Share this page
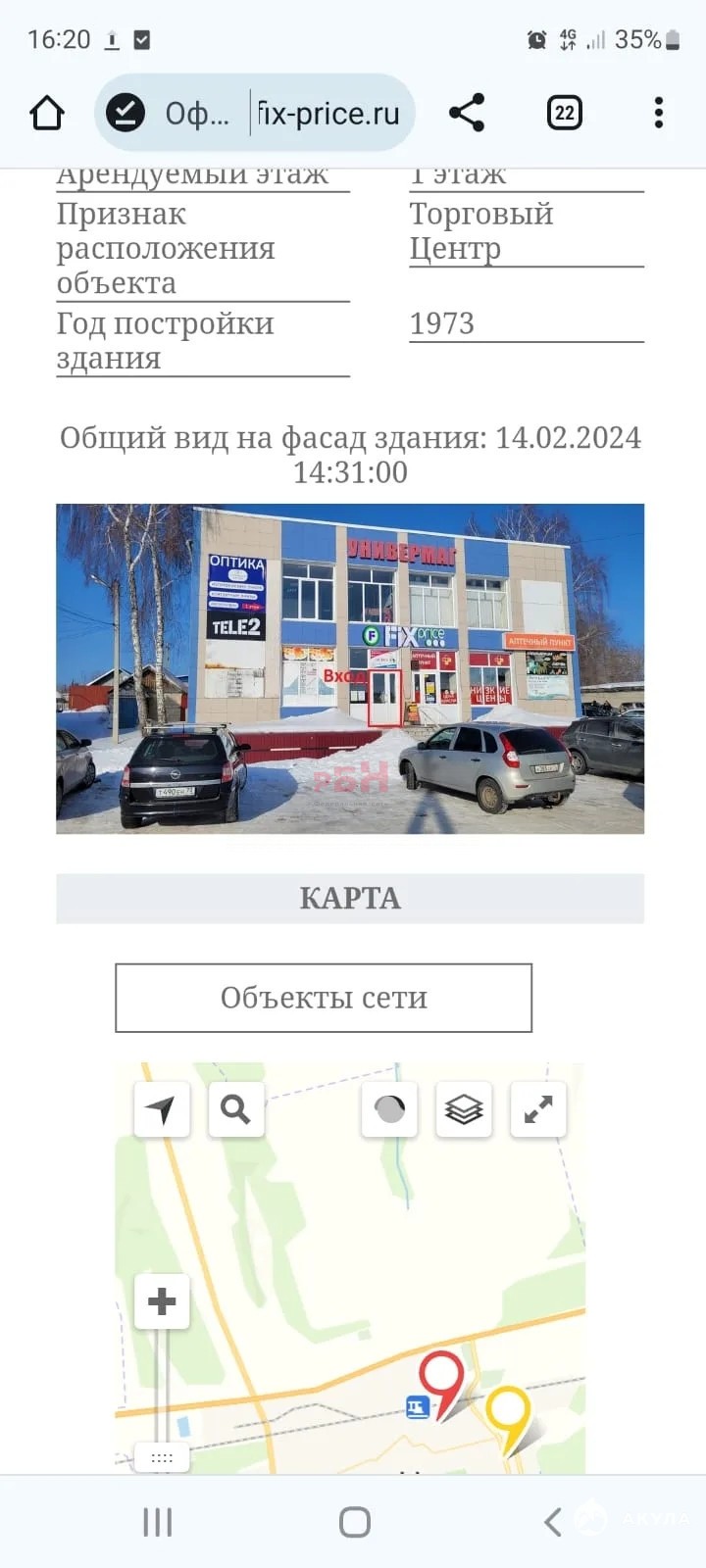The image size is (706, 1568). coord(467,114)
